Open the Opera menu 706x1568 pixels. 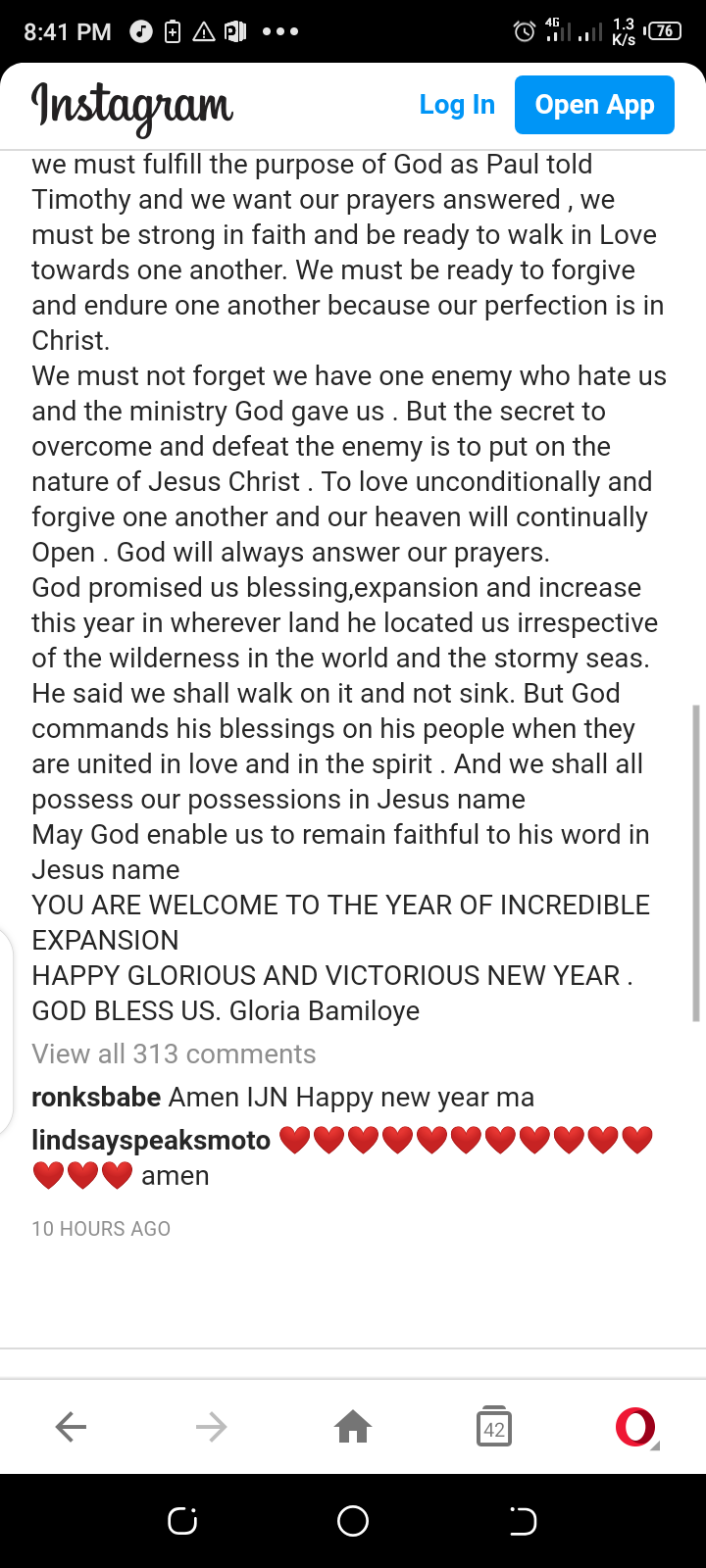635,1427
